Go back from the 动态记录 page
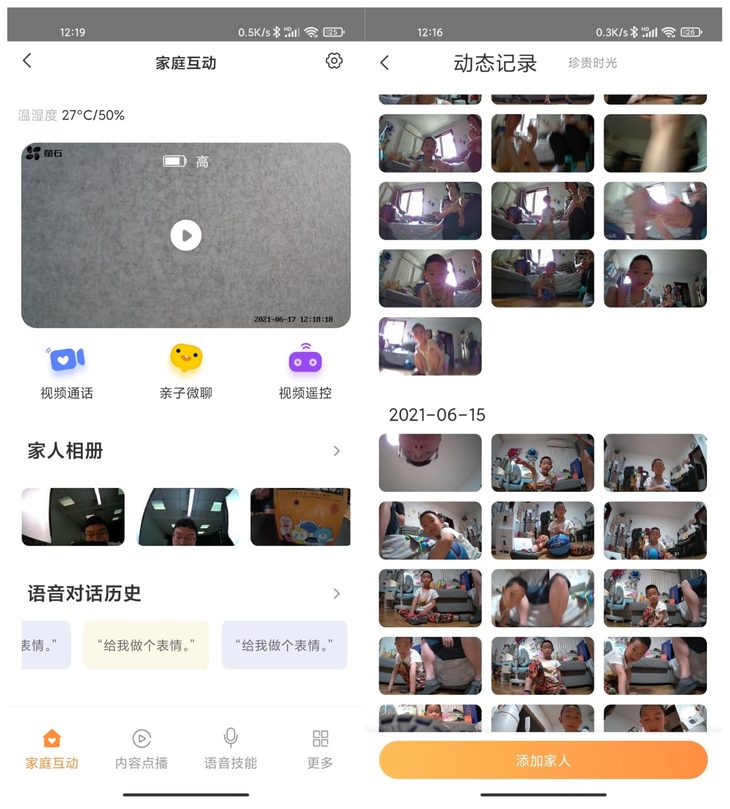The width and height of the screenshot is (730, 809). coord(385,63)
